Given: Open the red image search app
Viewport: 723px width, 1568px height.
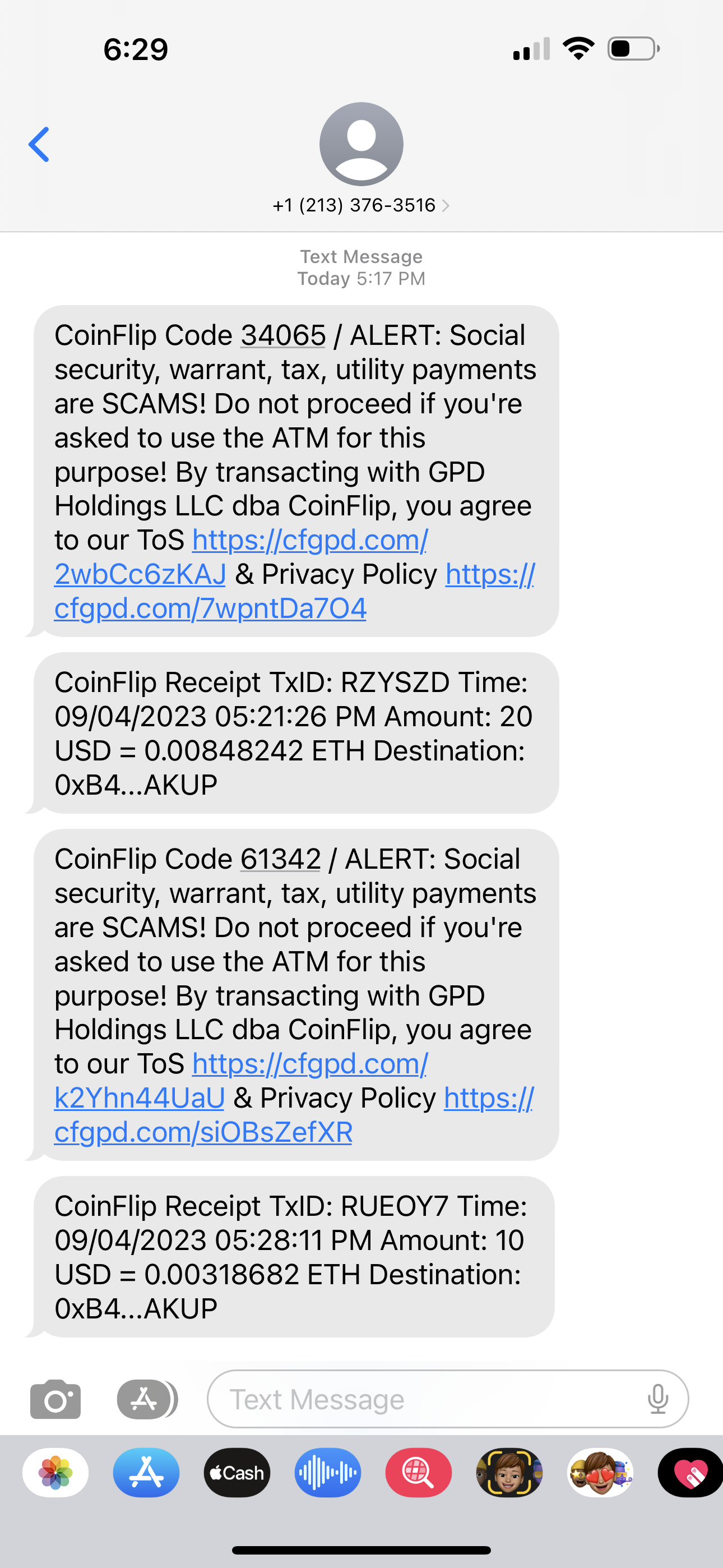Looking at the screenshot, I should click(x=418, y=1473).
